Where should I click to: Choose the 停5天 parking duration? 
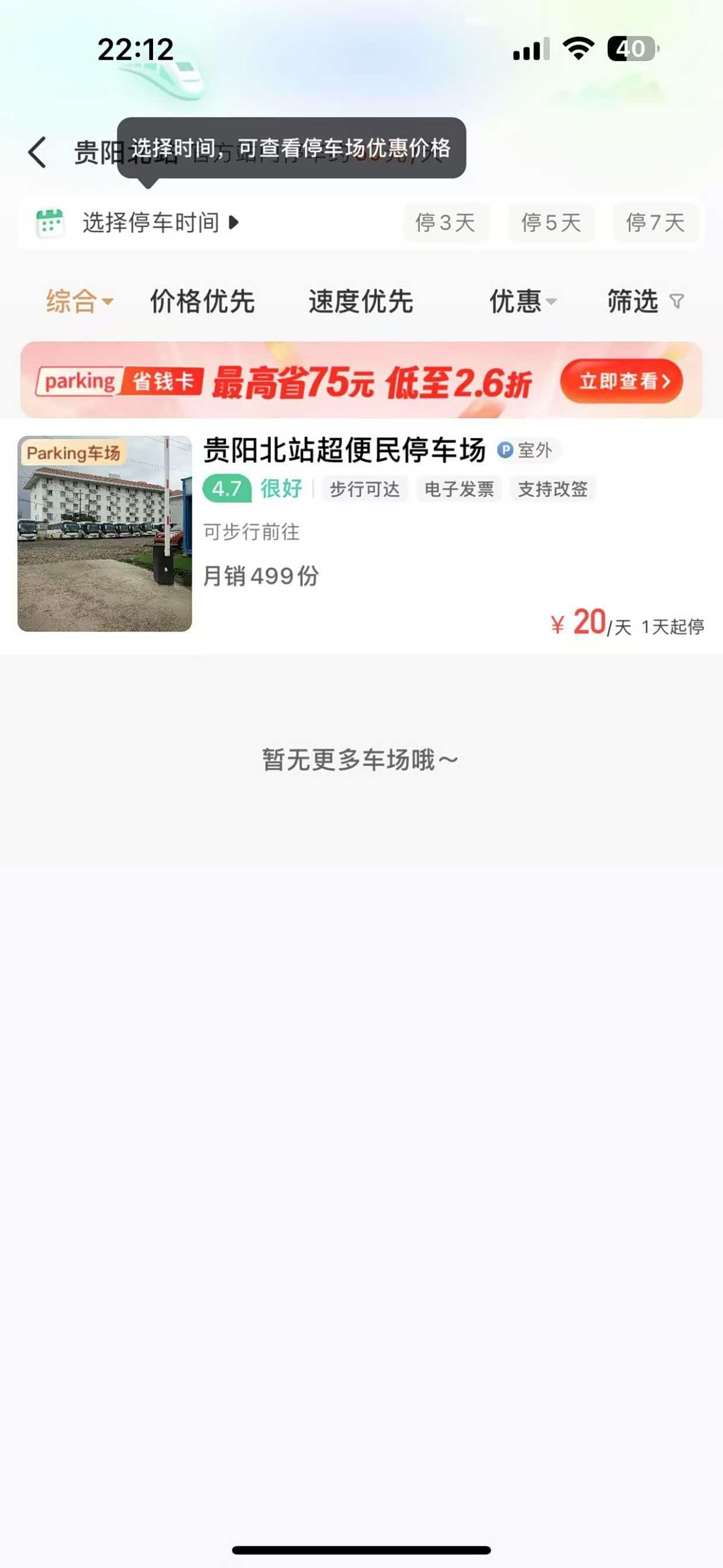(x=551, y=223)
